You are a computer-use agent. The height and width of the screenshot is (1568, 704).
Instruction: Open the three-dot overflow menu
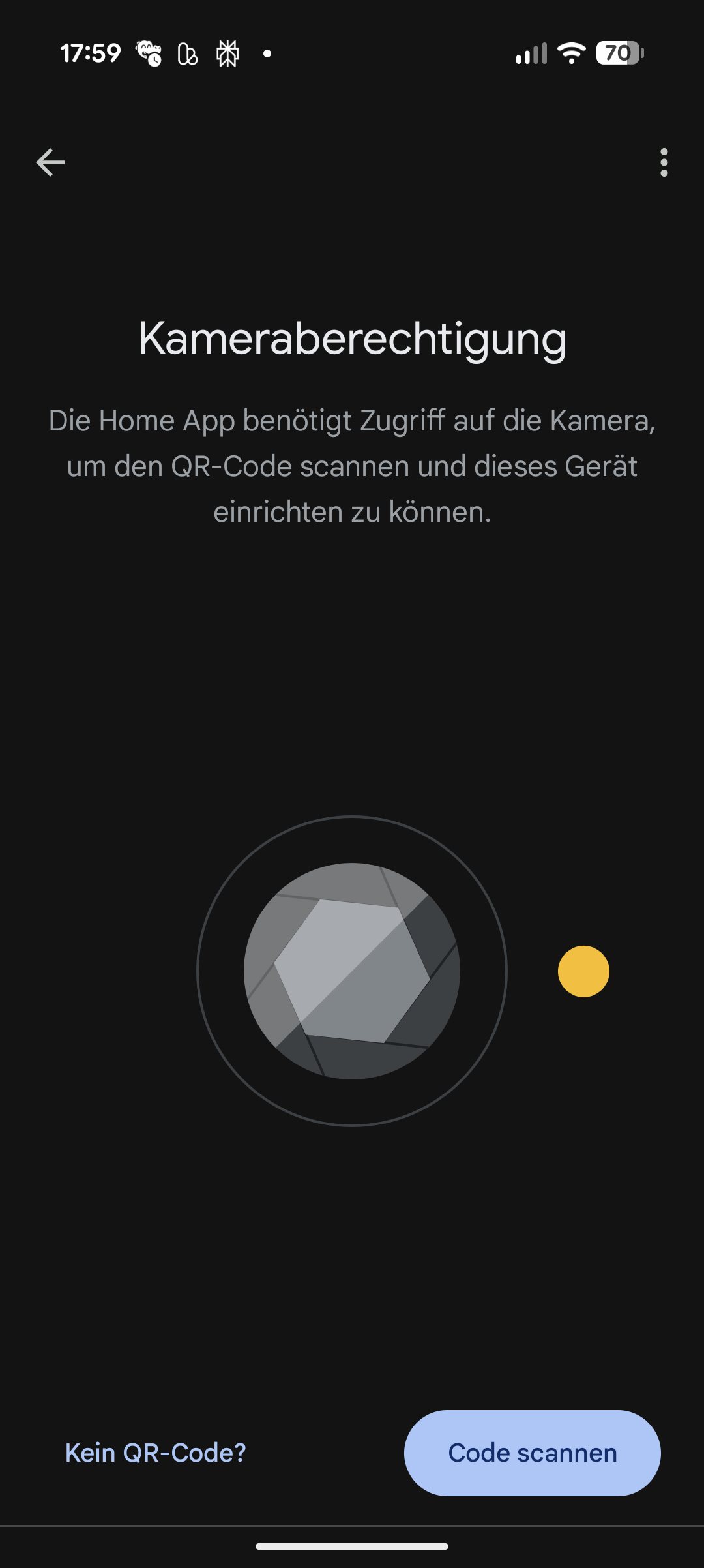664,162
